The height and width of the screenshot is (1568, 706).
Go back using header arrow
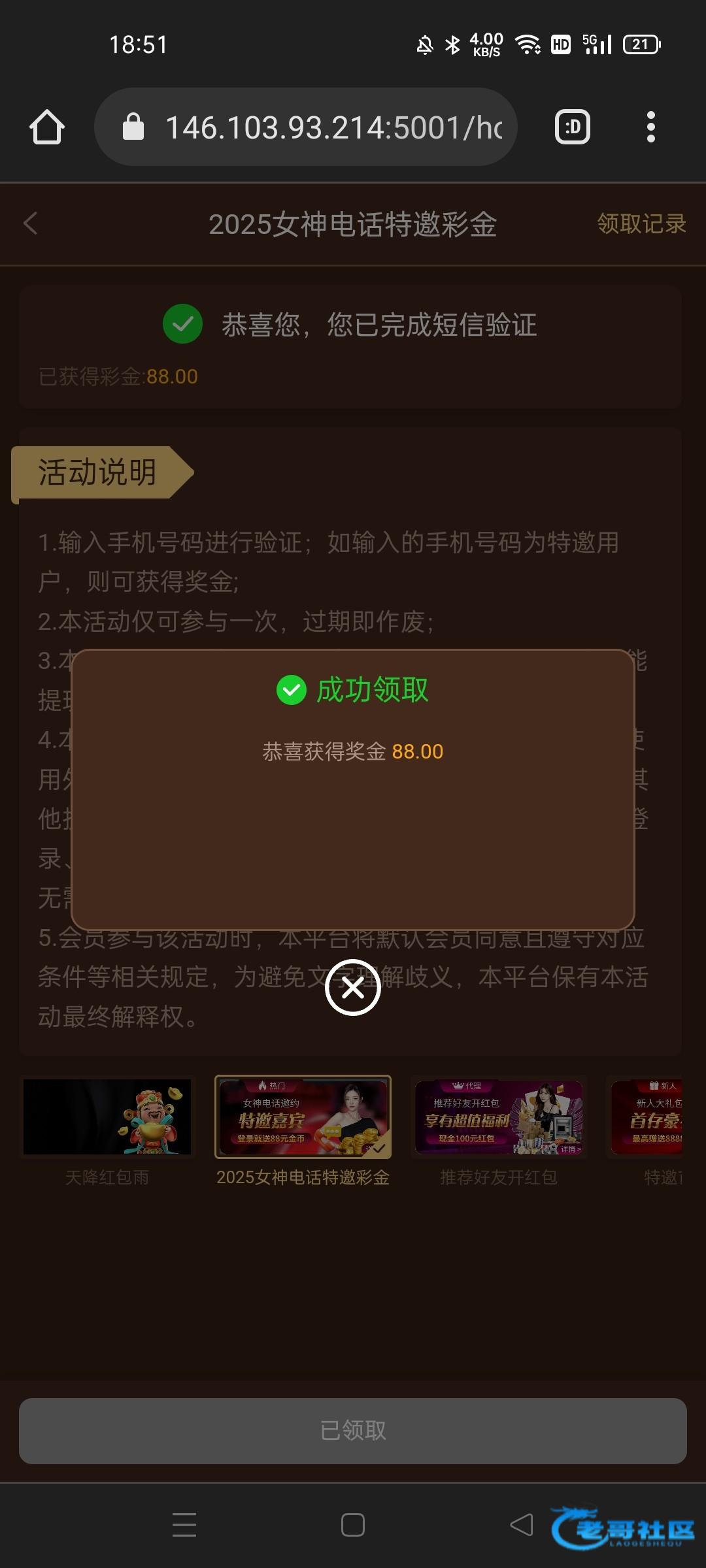tap(31, 223)
